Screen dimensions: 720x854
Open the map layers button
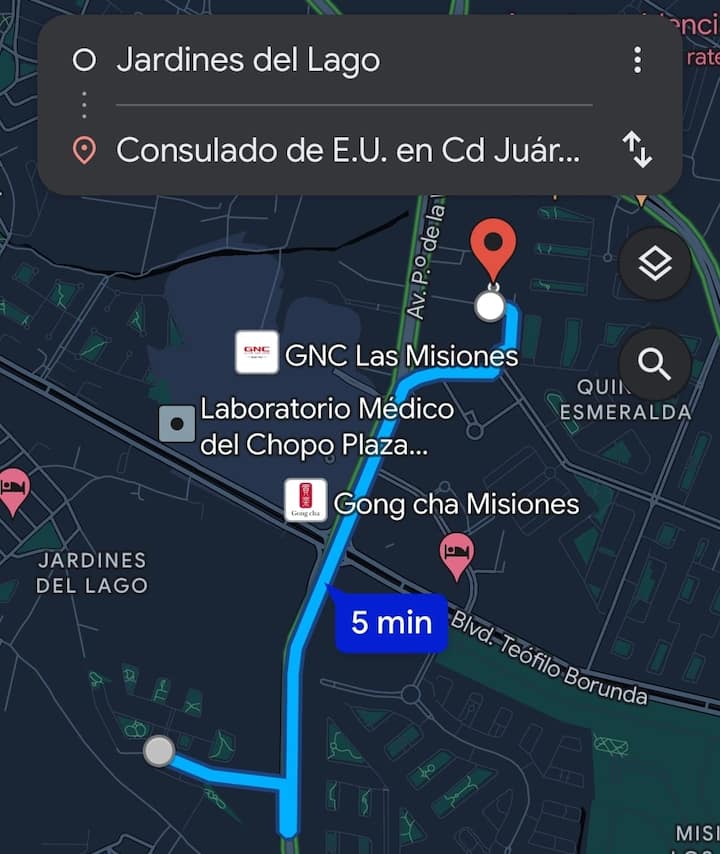655,265
